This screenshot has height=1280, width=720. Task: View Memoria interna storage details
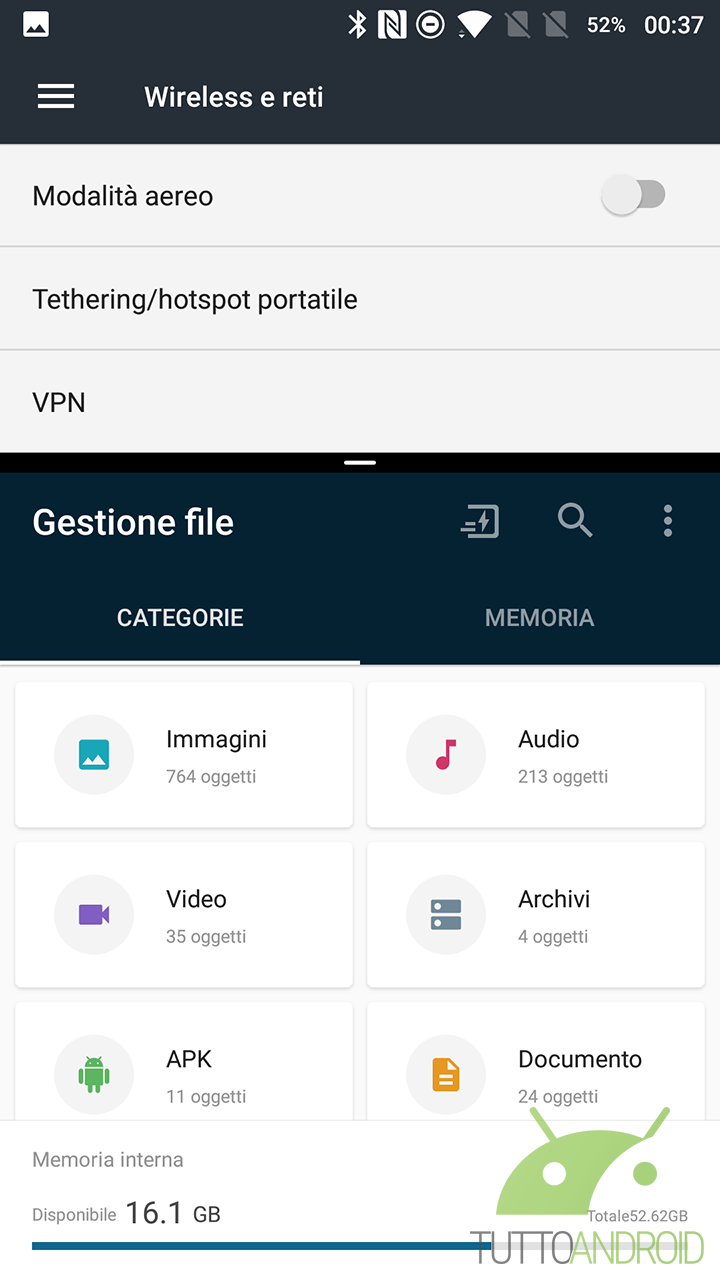360,1200
